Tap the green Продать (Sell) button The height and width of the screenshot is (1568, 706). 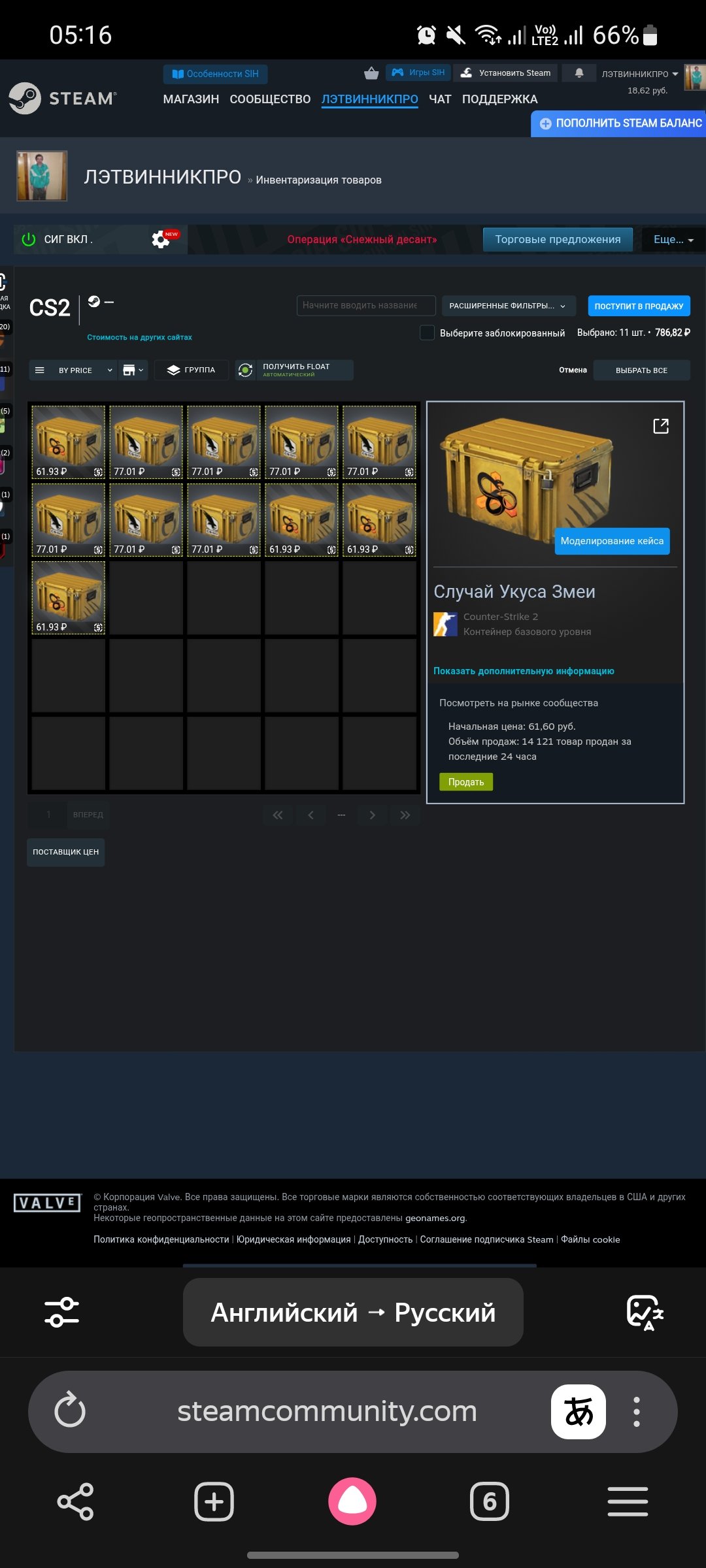click(x=465, y=782)
